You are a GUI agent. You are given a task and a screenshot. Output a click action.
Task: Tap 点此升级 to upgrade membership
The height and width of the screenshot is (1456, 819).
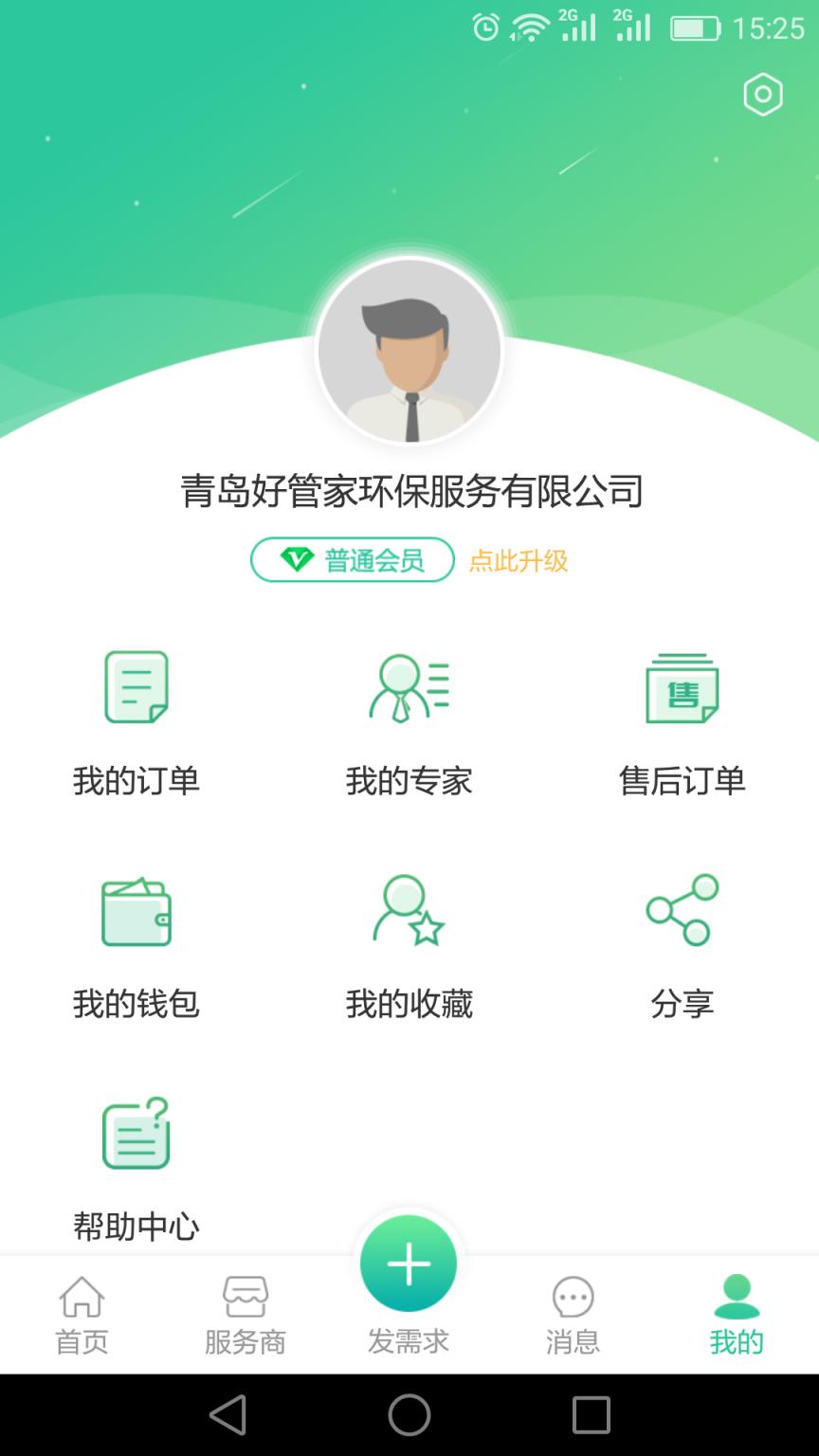pyautogui.click(x=518, y=561)
